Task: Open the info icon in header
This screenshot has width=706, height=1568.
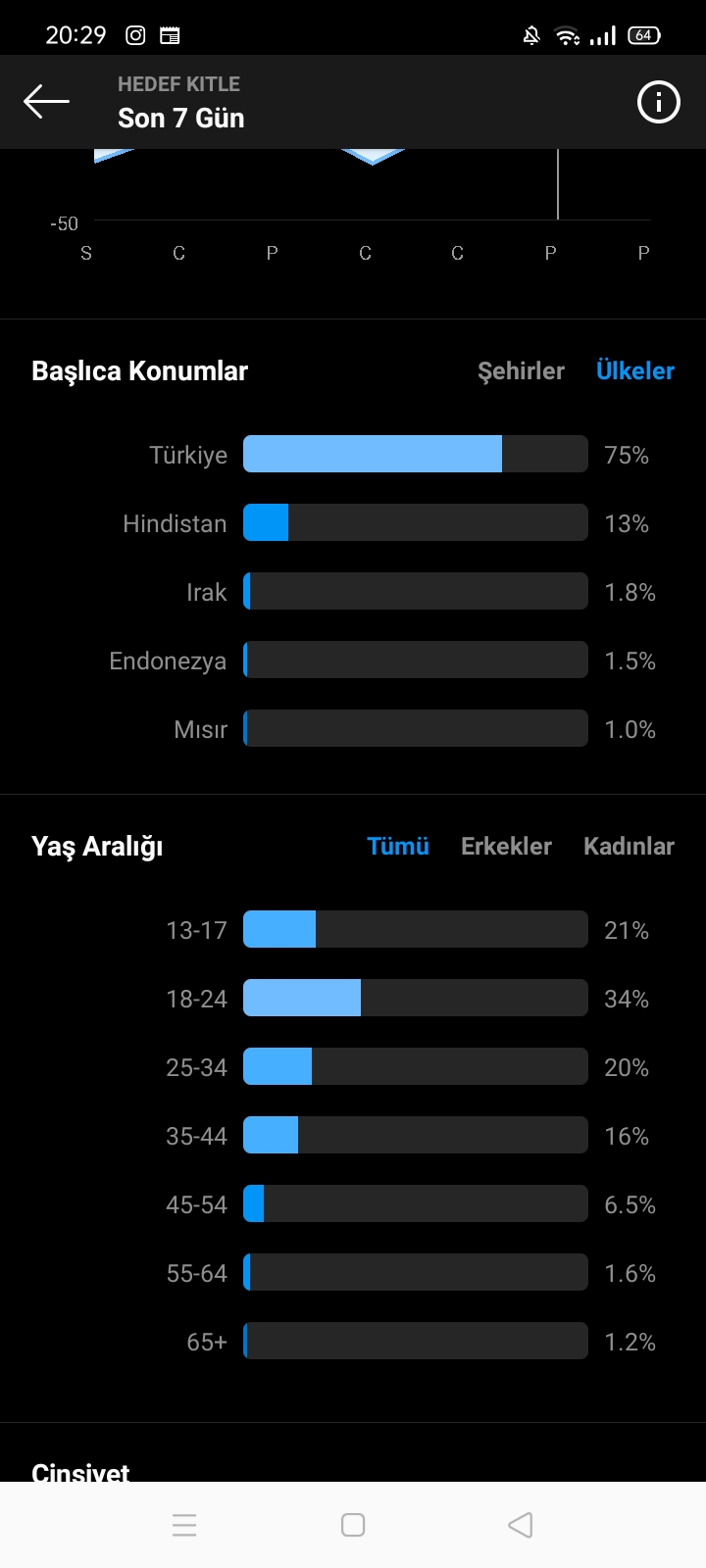Action: click(658, 102)
